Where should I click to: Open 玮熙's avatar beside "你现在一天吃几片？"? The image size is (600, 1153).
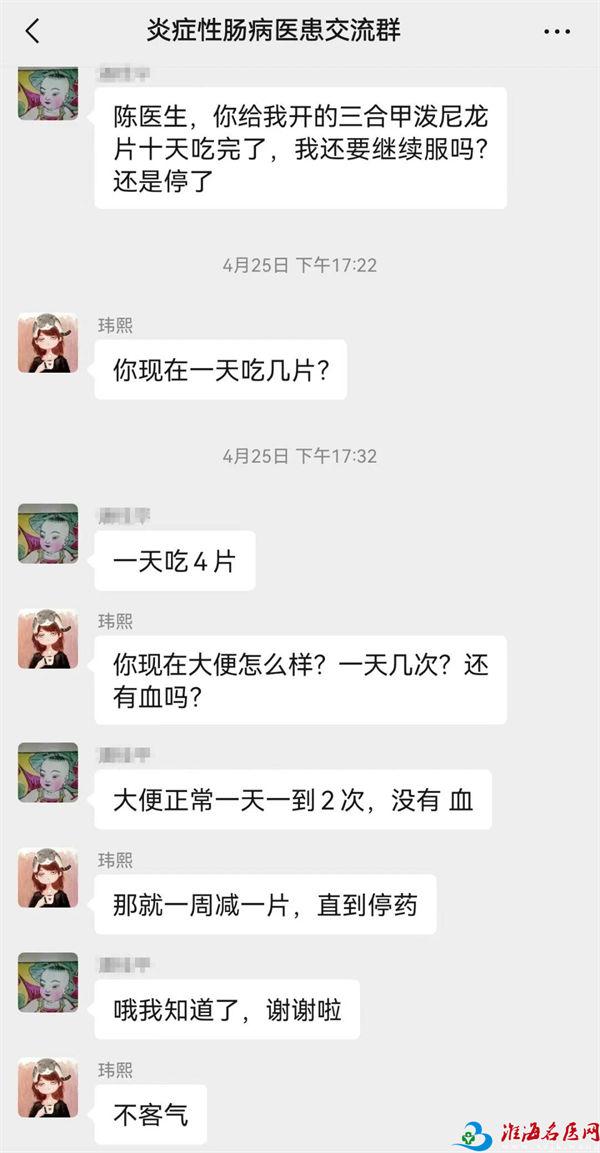coord(47,343)
